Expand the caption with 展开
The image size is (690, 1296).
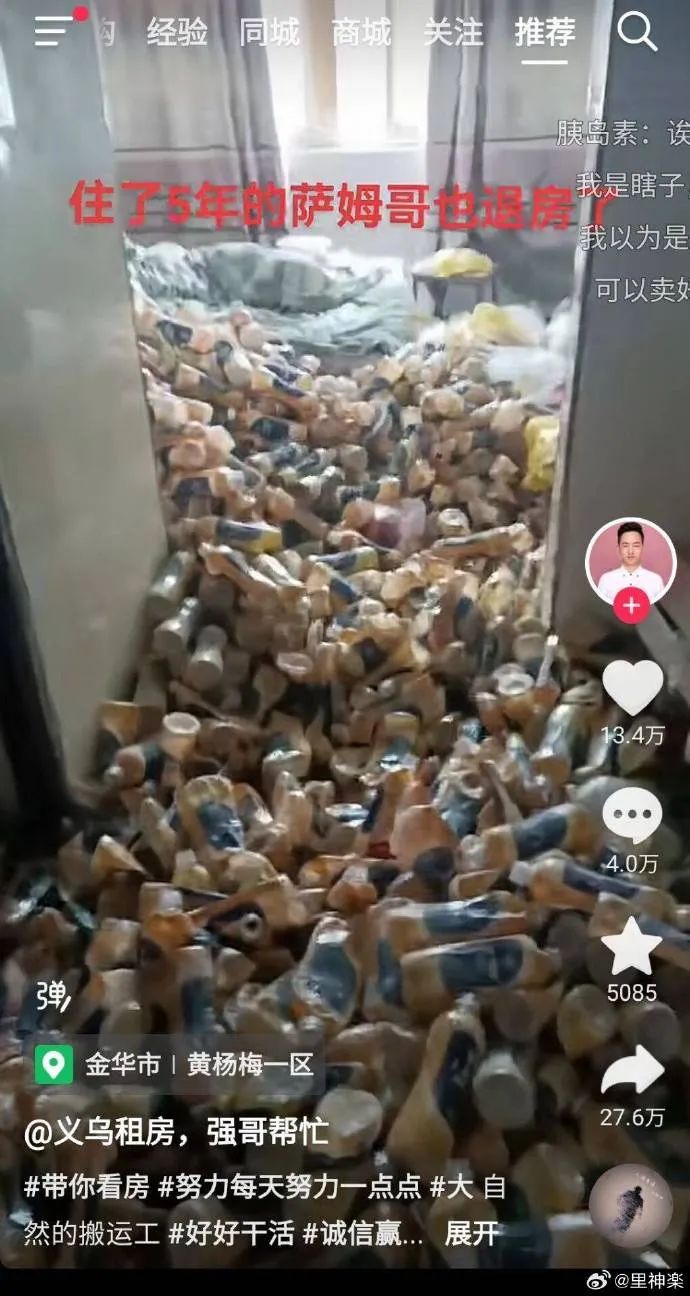[x=472, y=1233]
